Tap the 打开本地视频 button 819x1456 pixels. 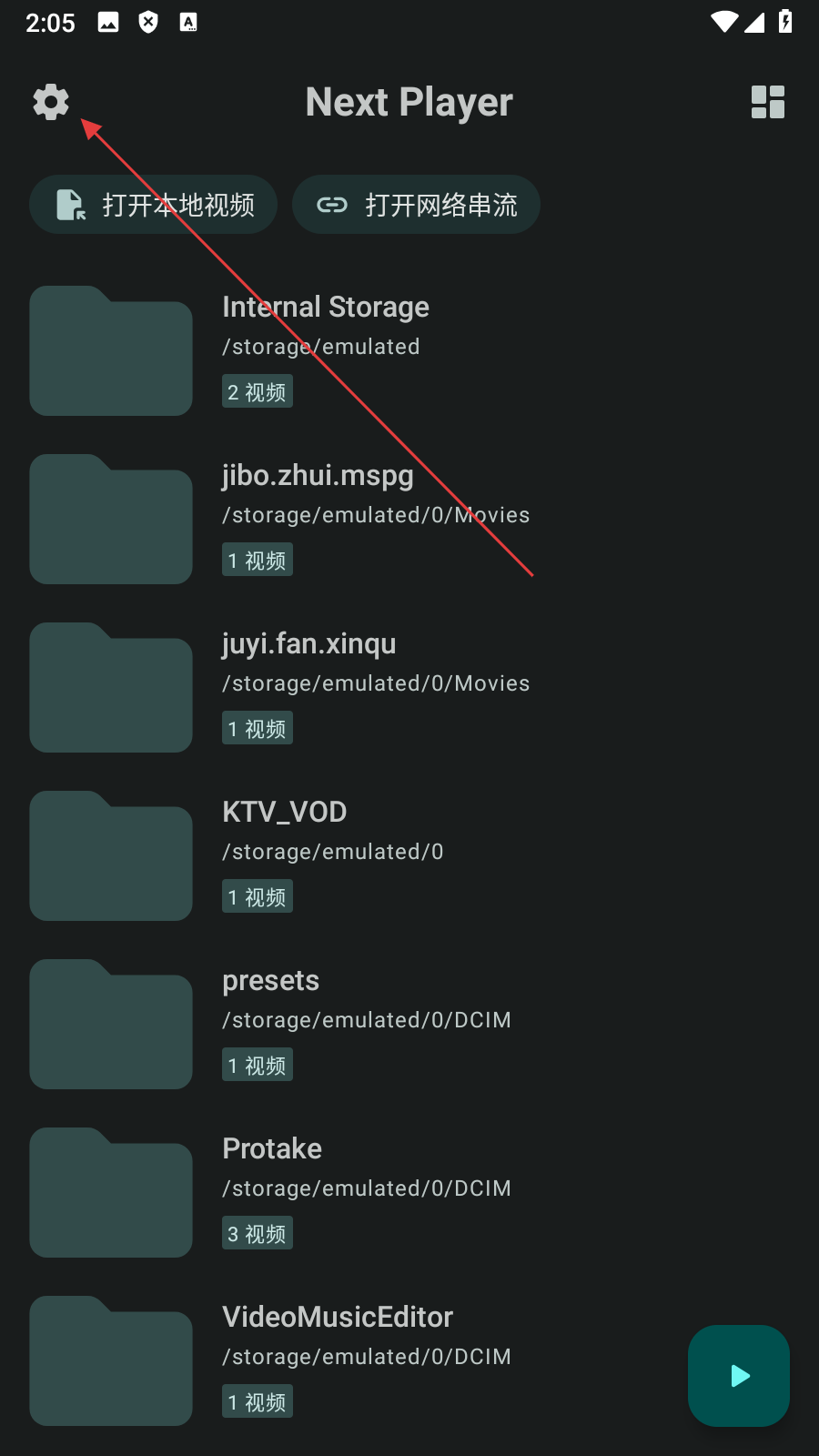(x=154, y=205)
